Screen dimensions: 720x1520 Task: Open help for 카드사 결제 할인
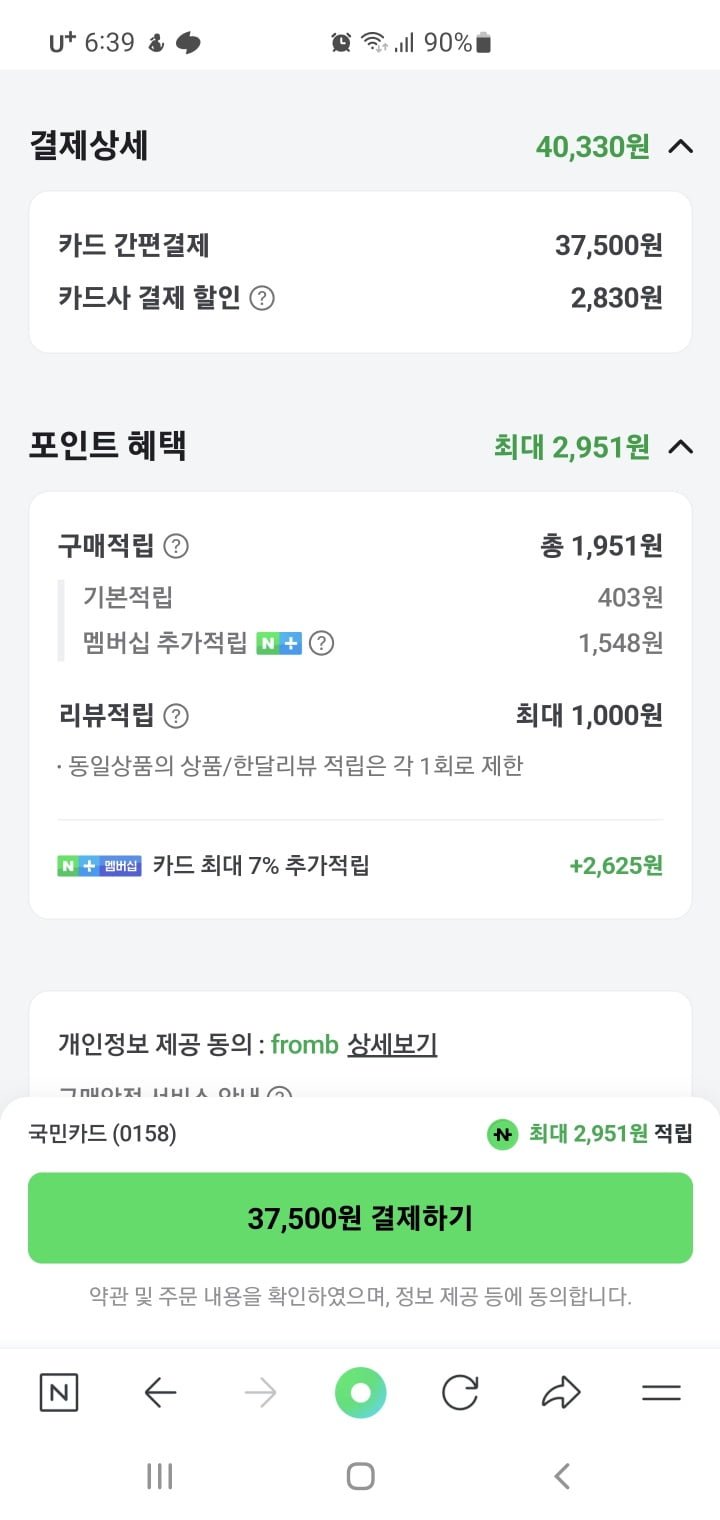click(262, 298)
